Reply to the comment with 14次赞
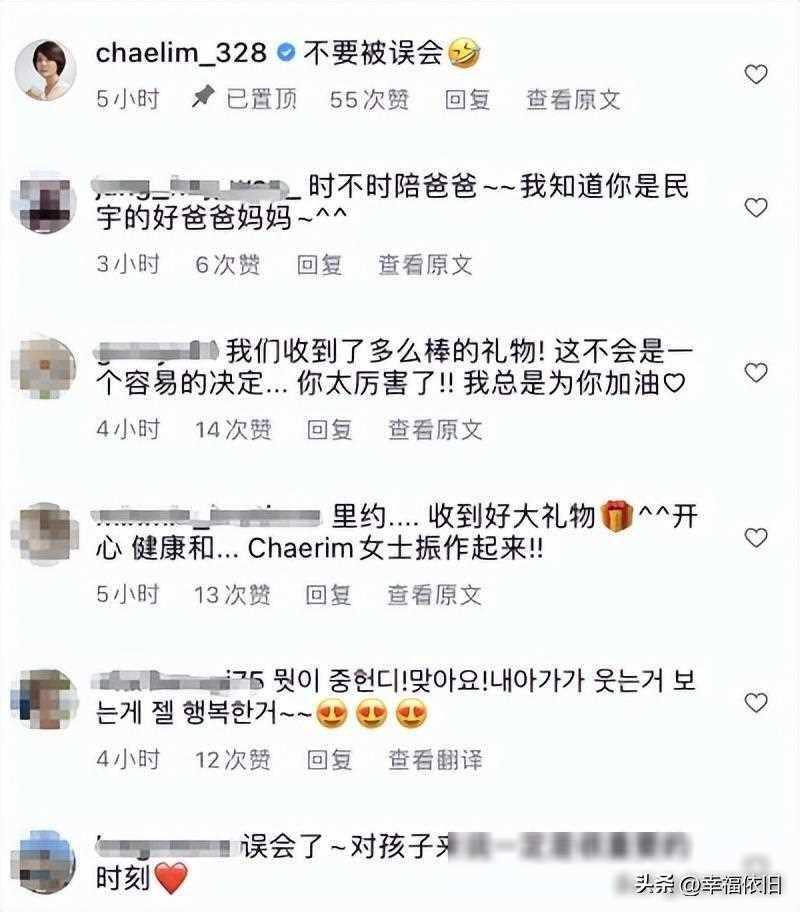 [x=329, y=430]
